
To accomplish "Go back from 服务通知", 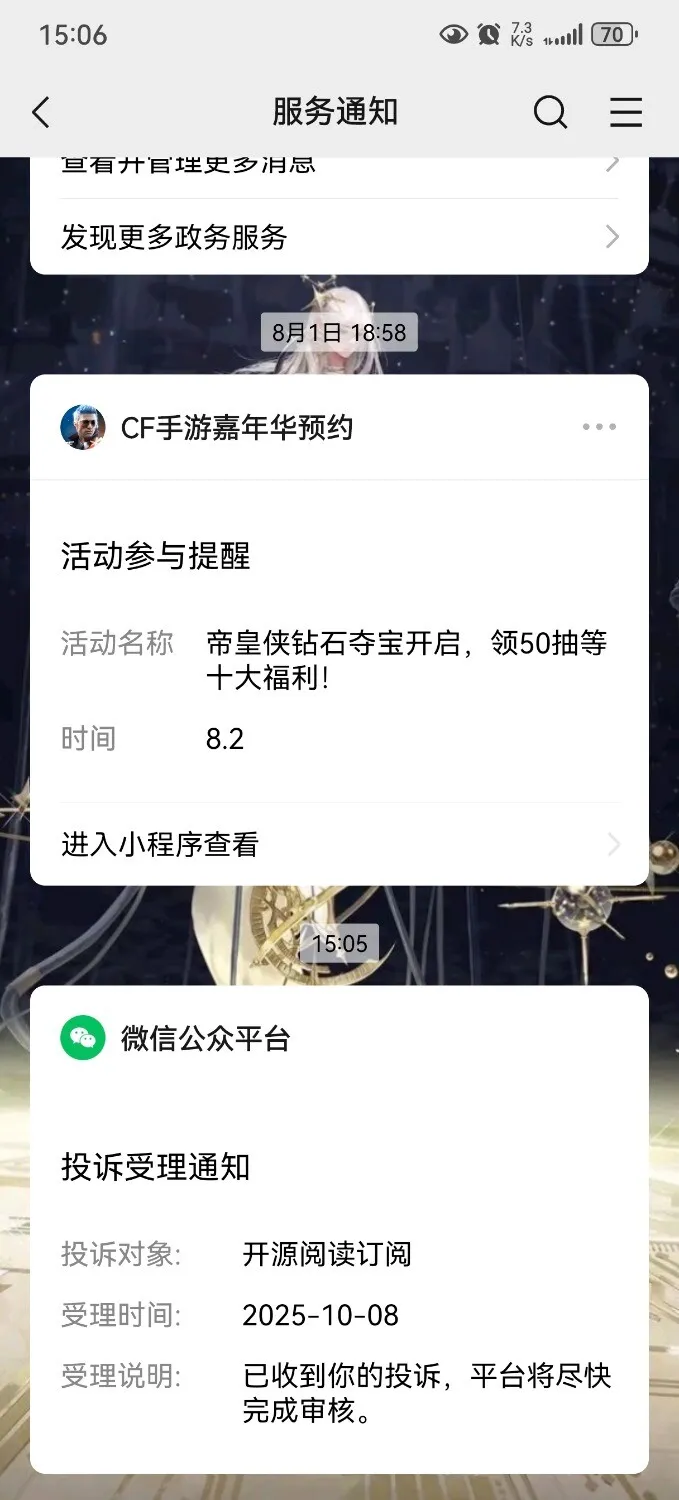I will [x=41, y=112].
